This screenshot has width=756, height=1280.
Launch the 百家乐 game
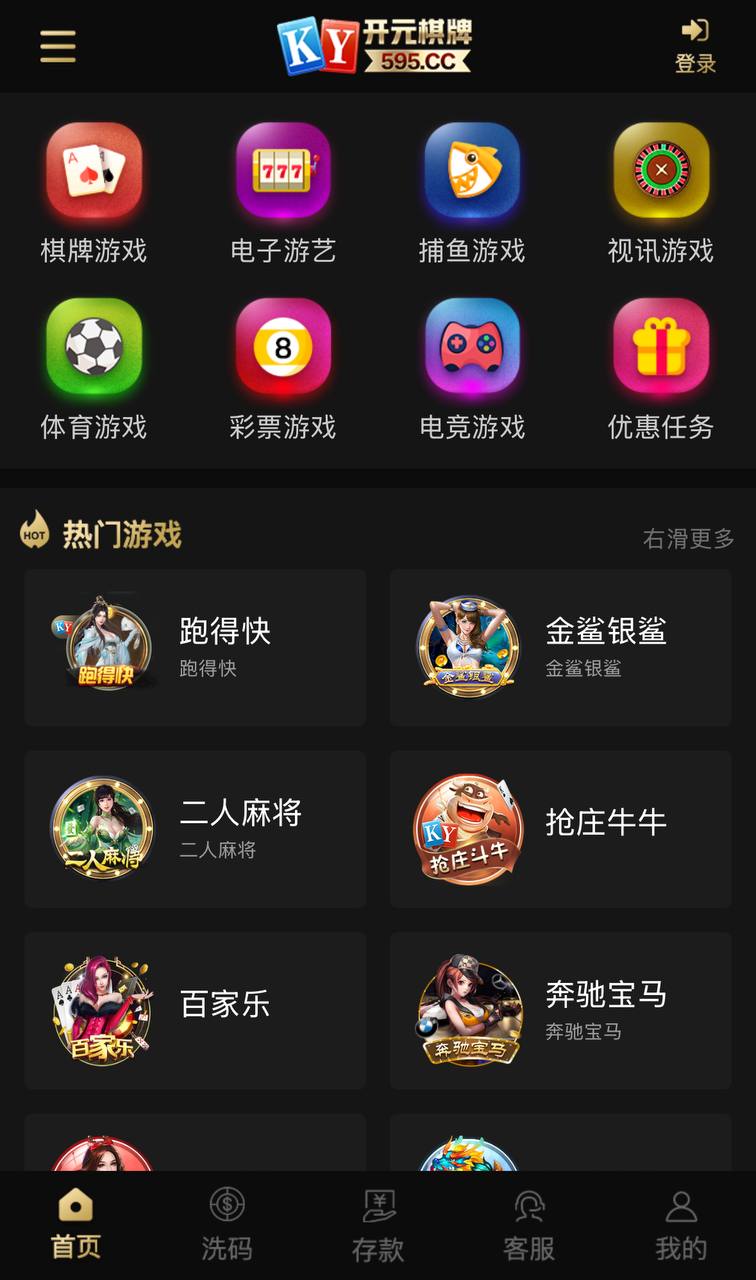pos(195,1010)
